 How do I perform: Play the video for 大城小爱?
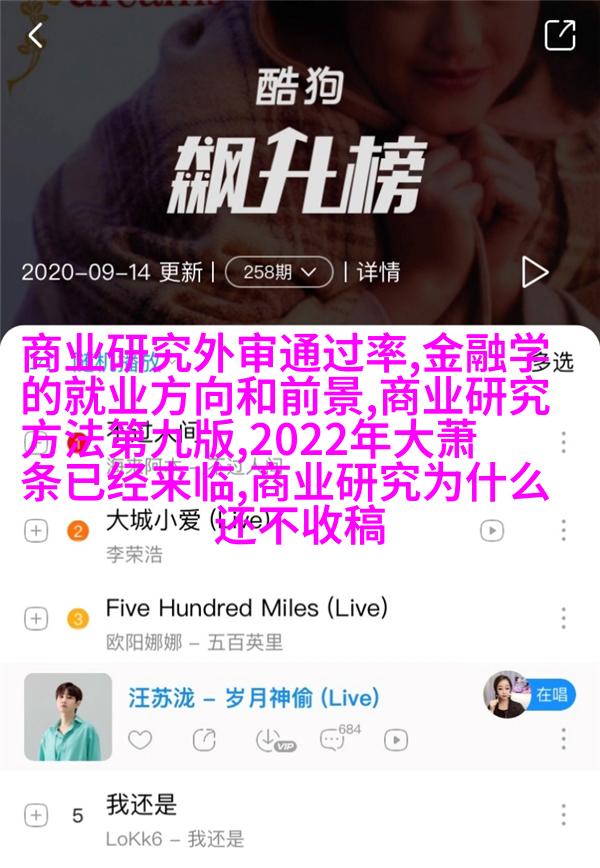click(x=491, y=530)
